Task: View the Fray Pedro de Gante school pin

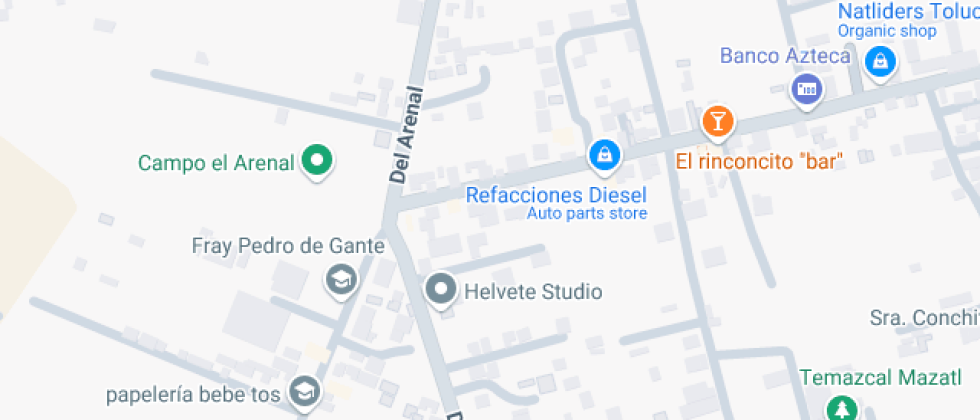Action: (x=342, y=281)
